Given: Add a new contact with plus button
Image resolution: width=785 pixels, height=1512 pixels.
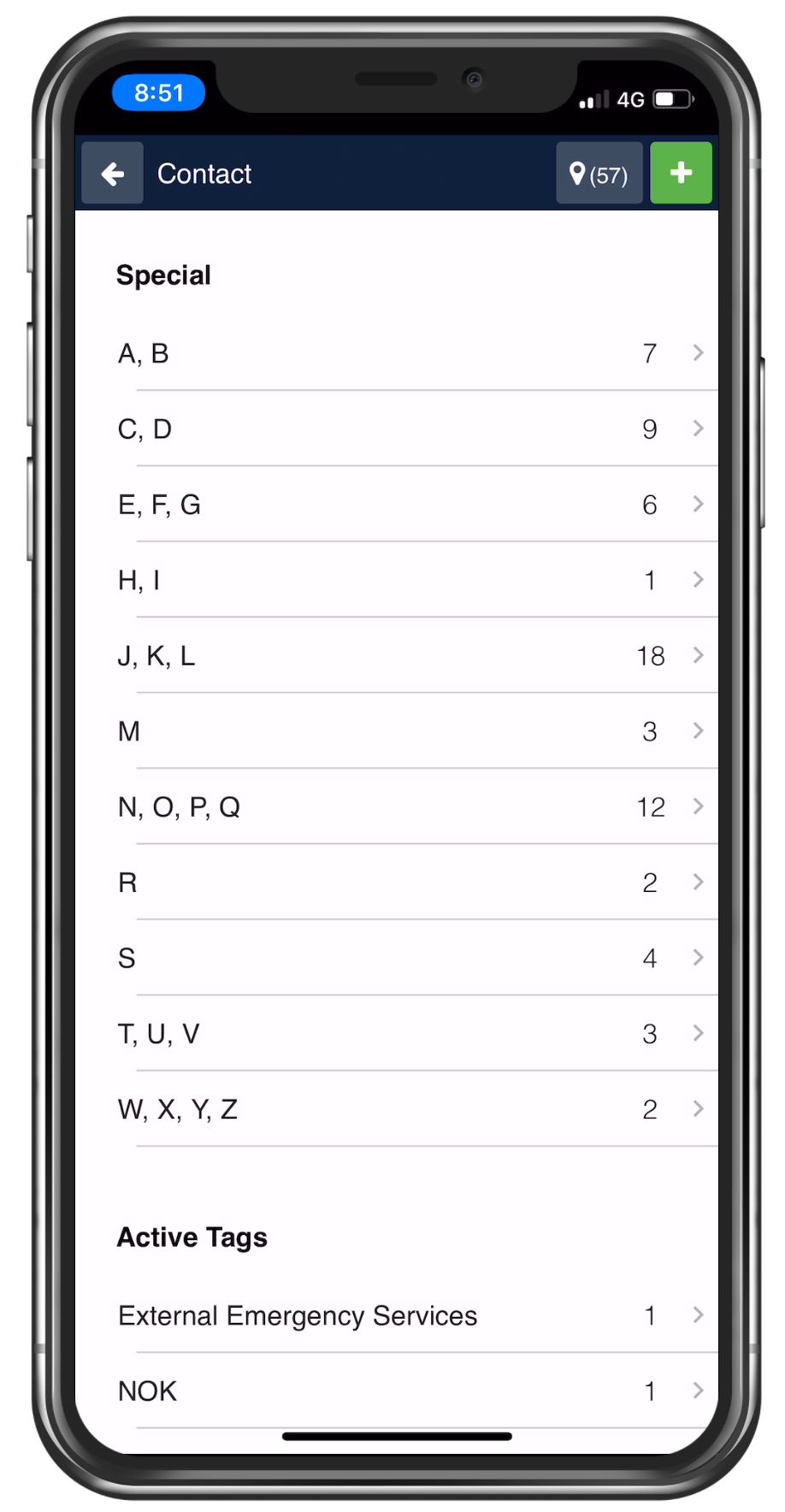Looking at the screenshot, I should (x=681, y=174).
